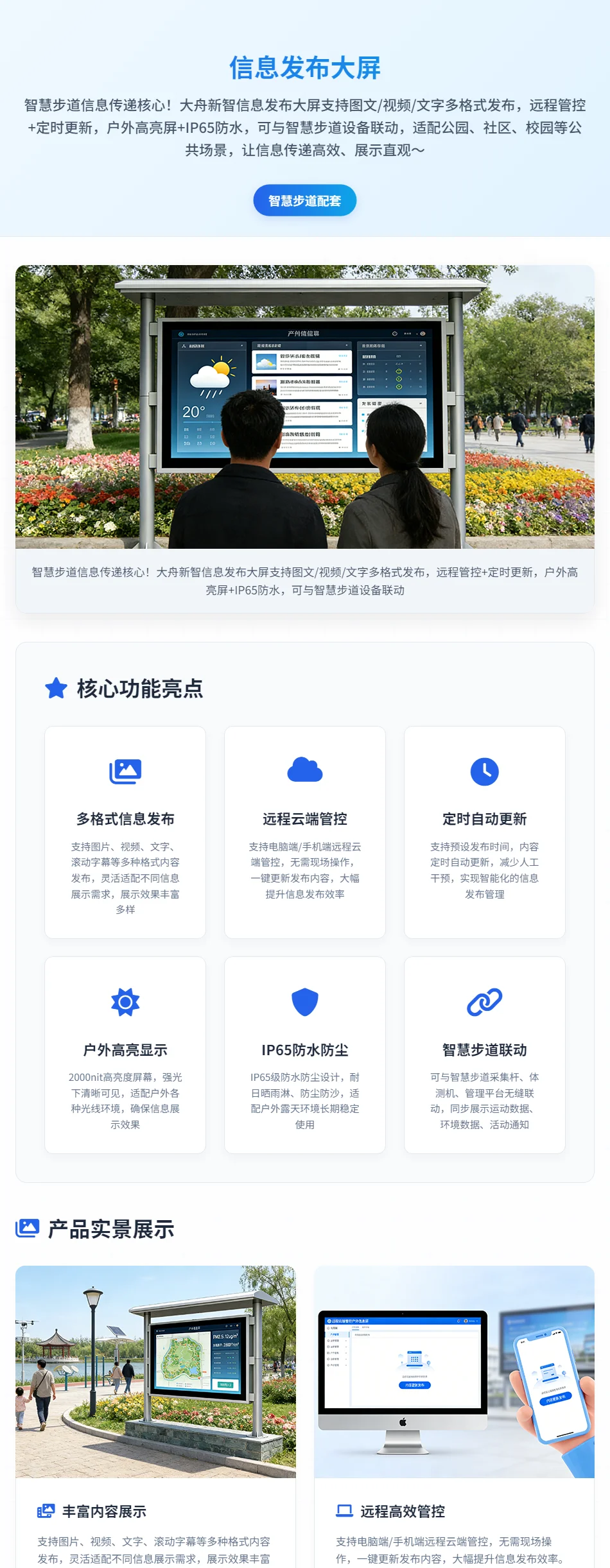
Task: Click the document icon beside 丰富内容展示
Action: [x=46, y=1512]
